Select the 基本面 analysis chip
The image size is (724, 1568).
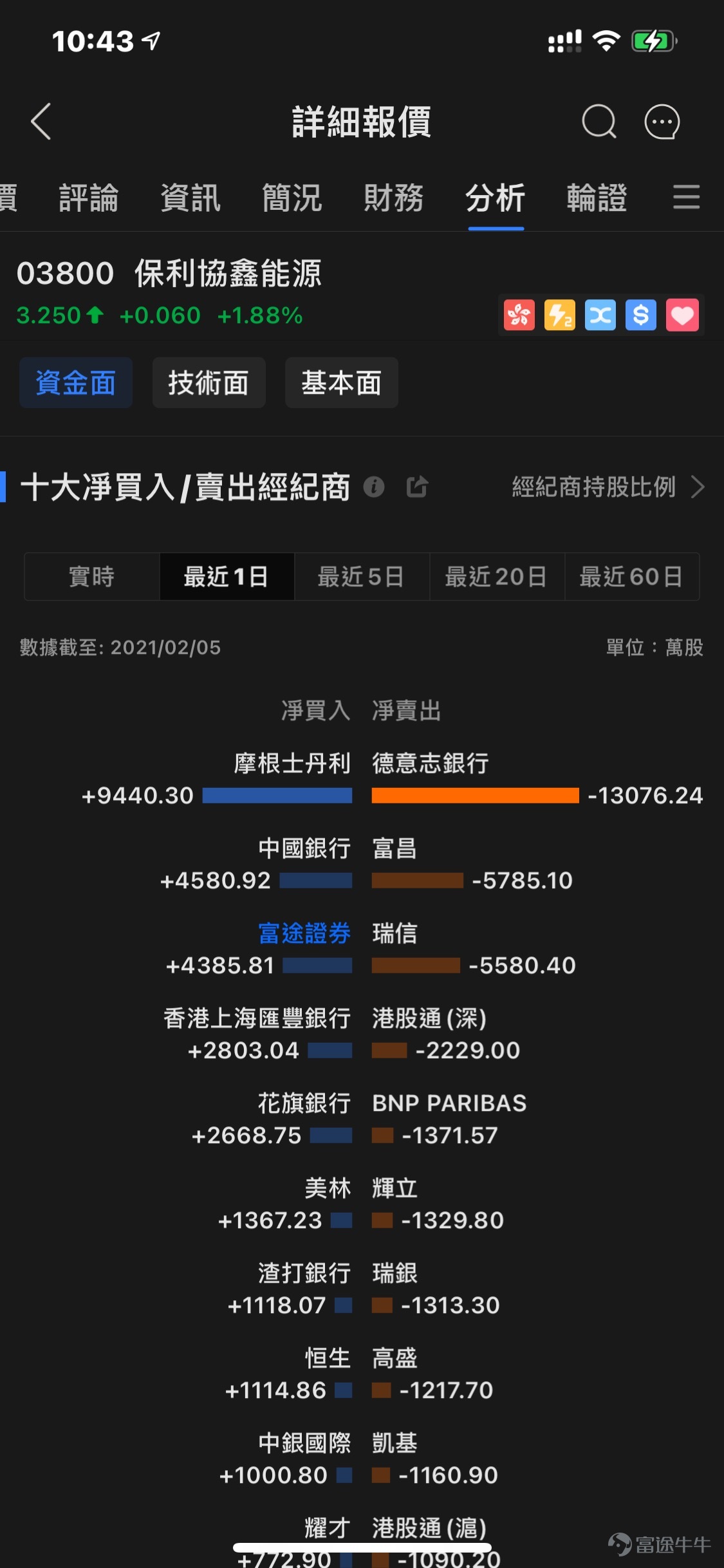pyautogui.click(x=341, y=383)
